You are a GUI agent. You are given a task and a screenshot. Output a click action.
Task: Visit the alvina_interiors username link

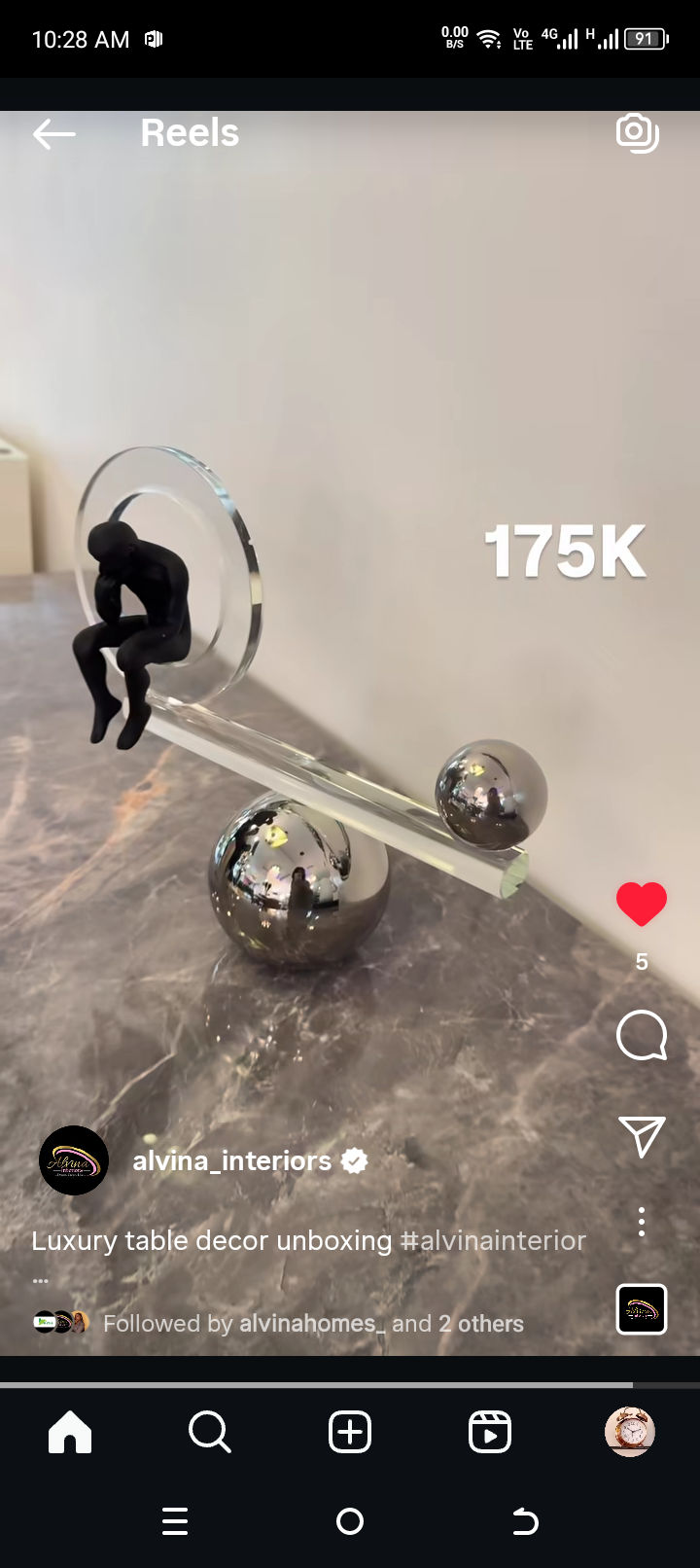tap(232, 1160)
